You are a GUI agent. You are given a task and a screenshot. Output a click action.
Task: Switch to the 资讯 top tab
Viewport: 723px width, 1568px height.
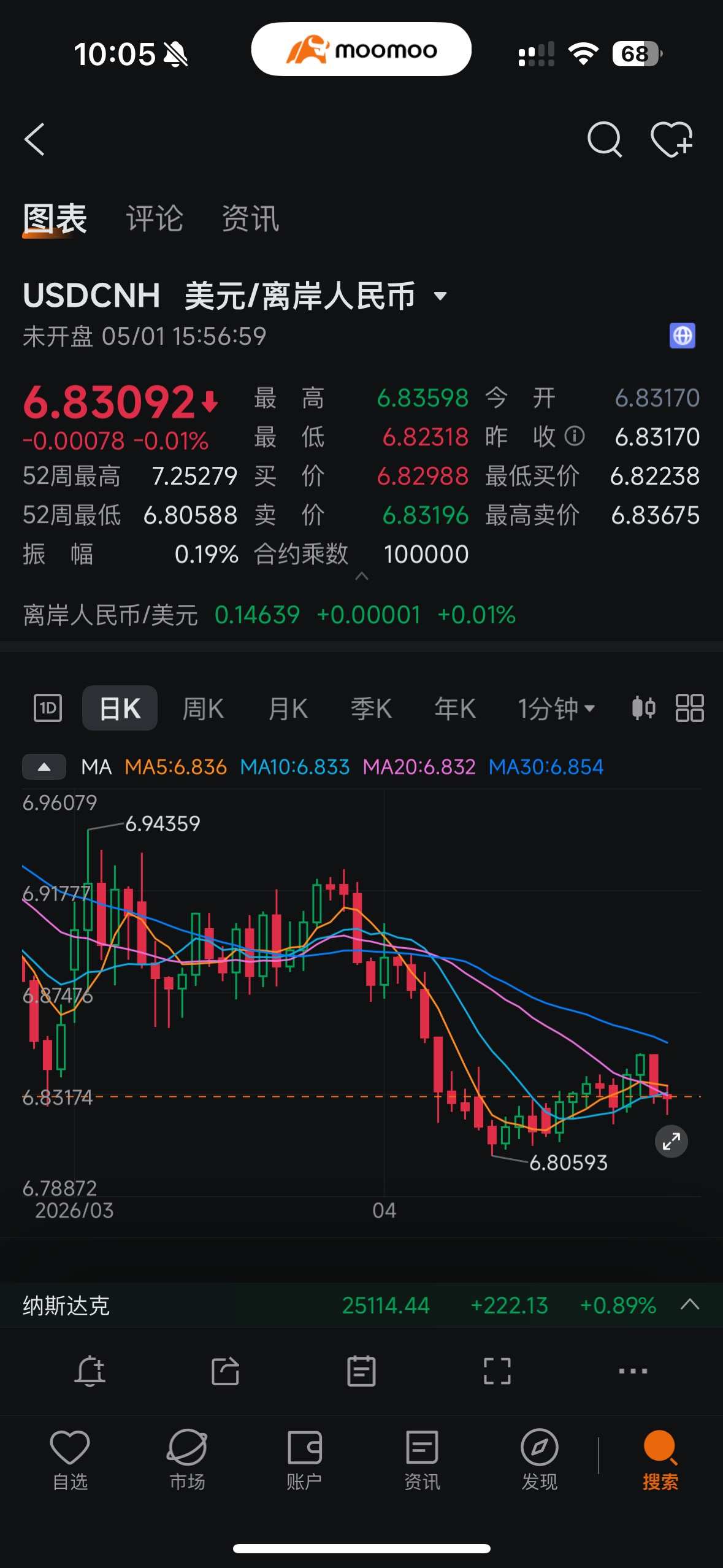[250, 218]
